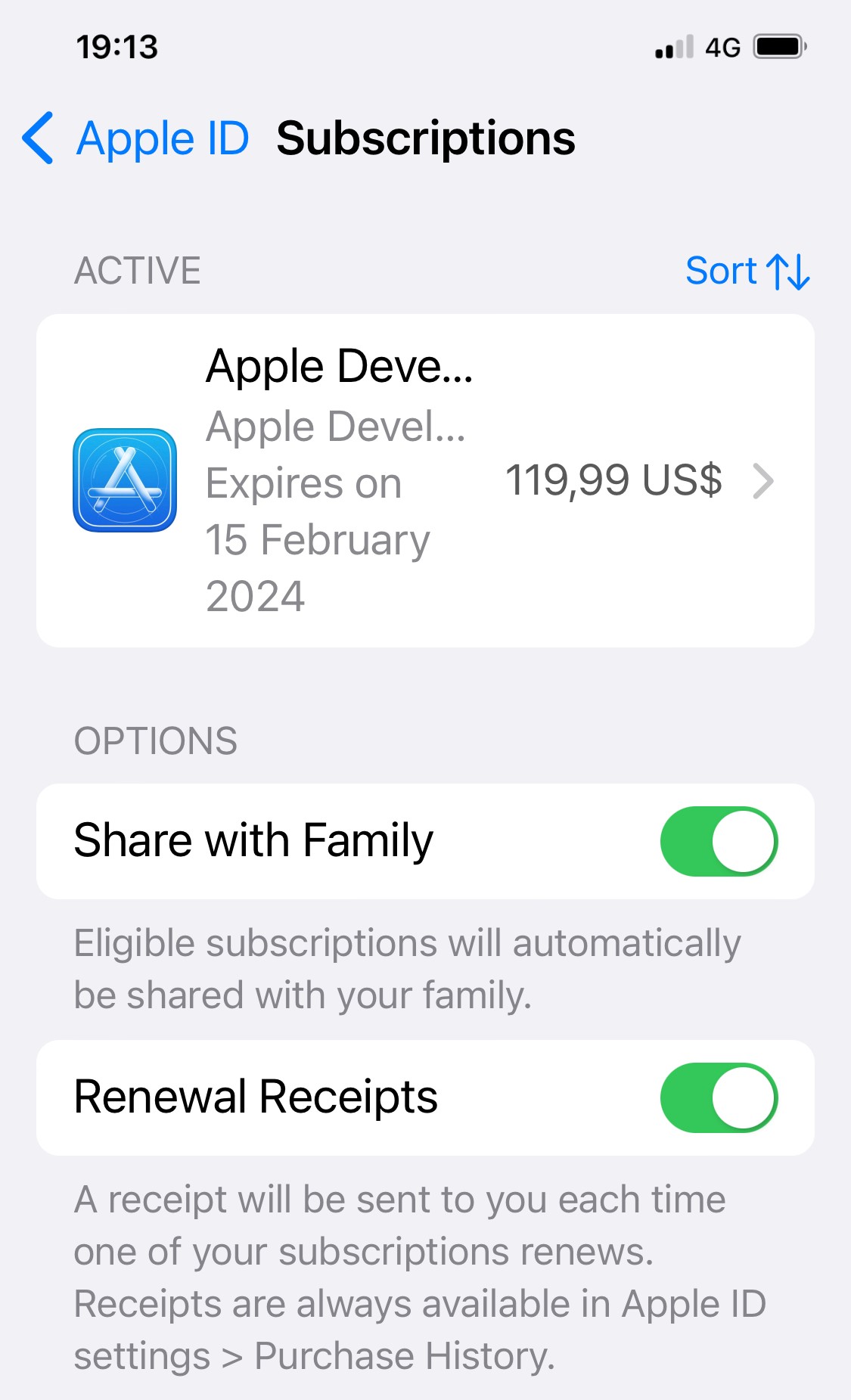Disable Renewal Receipts
Screen dimensions: 851x1400
coord(718,1097)
